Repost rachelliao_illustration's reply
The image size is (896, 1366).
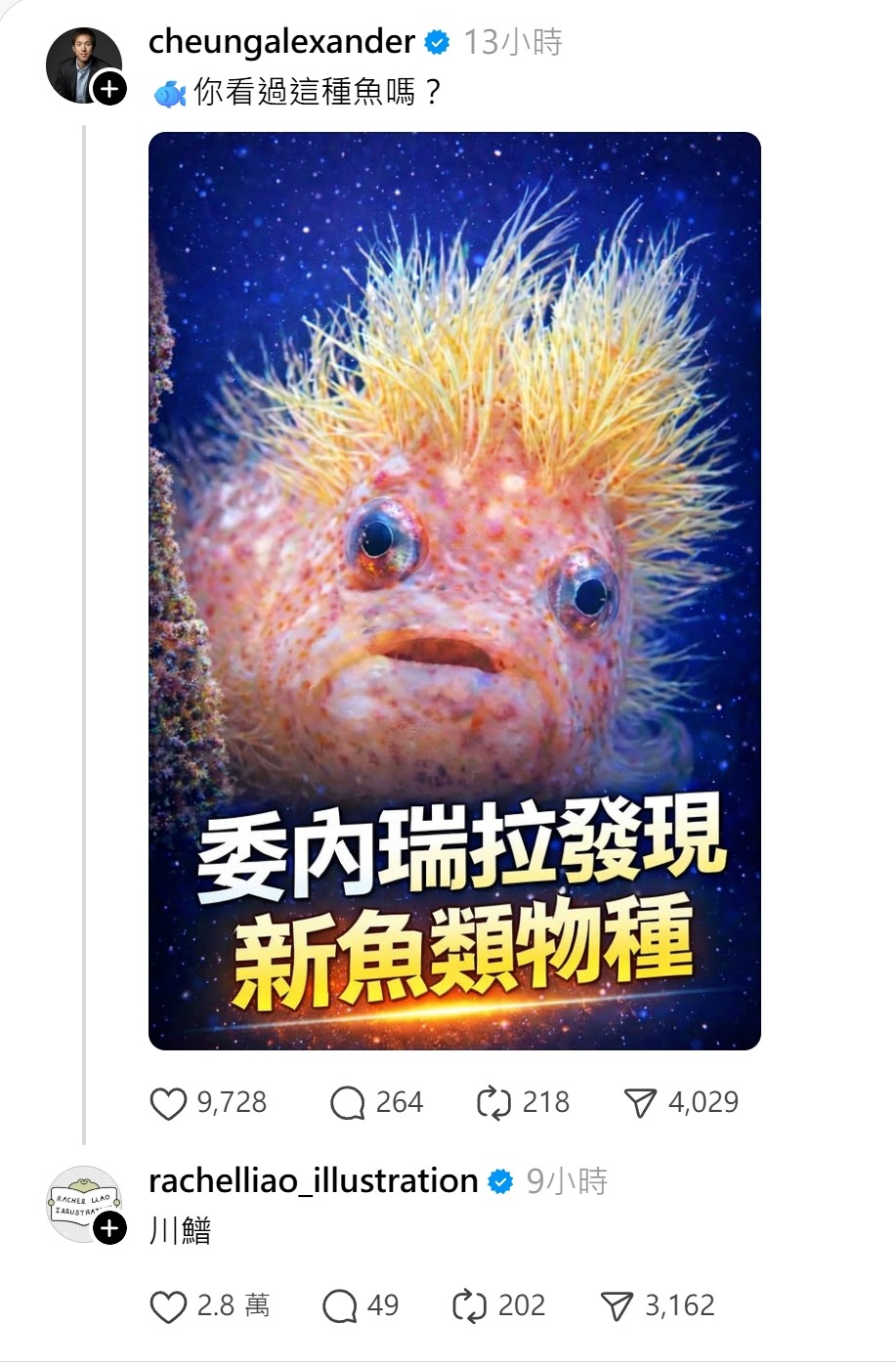(470, 1306)
